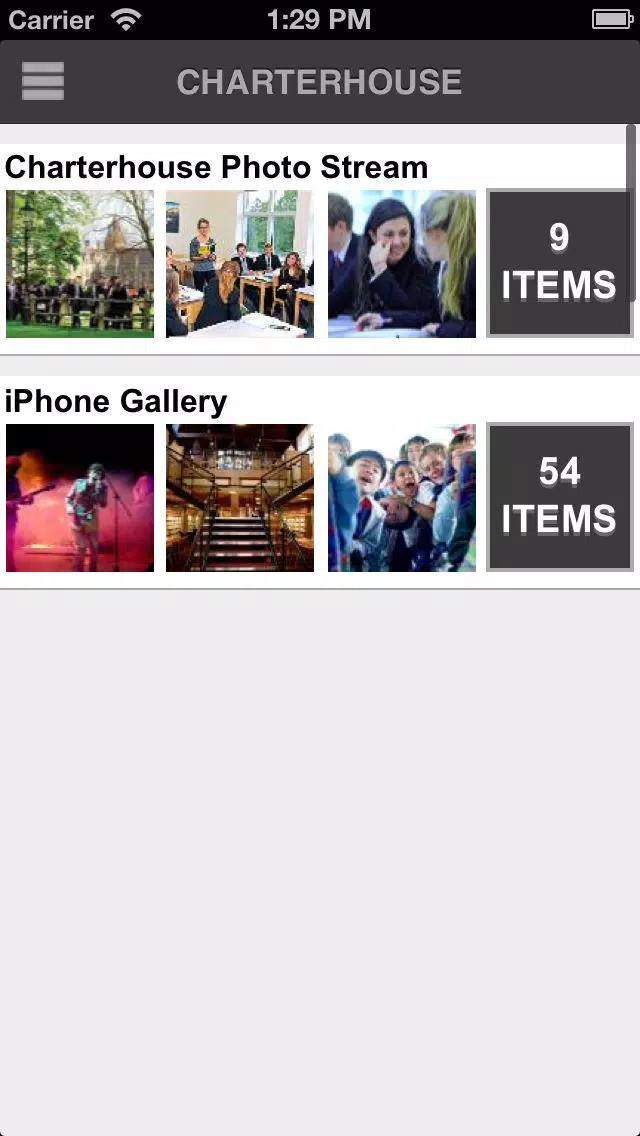Show all 9 items in Photo Stream
640x1136 pixels.
pos(559,263)
